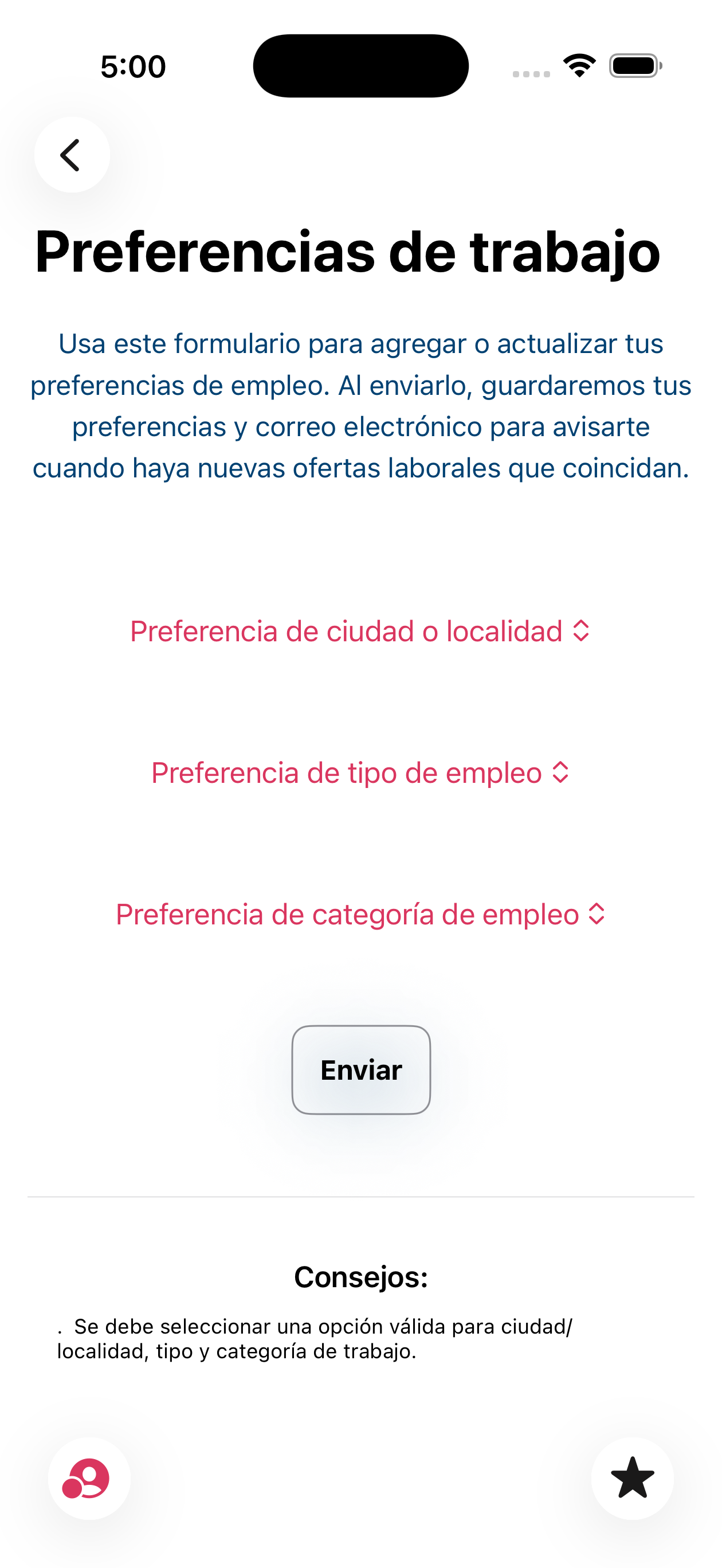The width and height of the screenshot is (722, 1568).
Task: Submit the form with Enviar
Action: 361,1069
